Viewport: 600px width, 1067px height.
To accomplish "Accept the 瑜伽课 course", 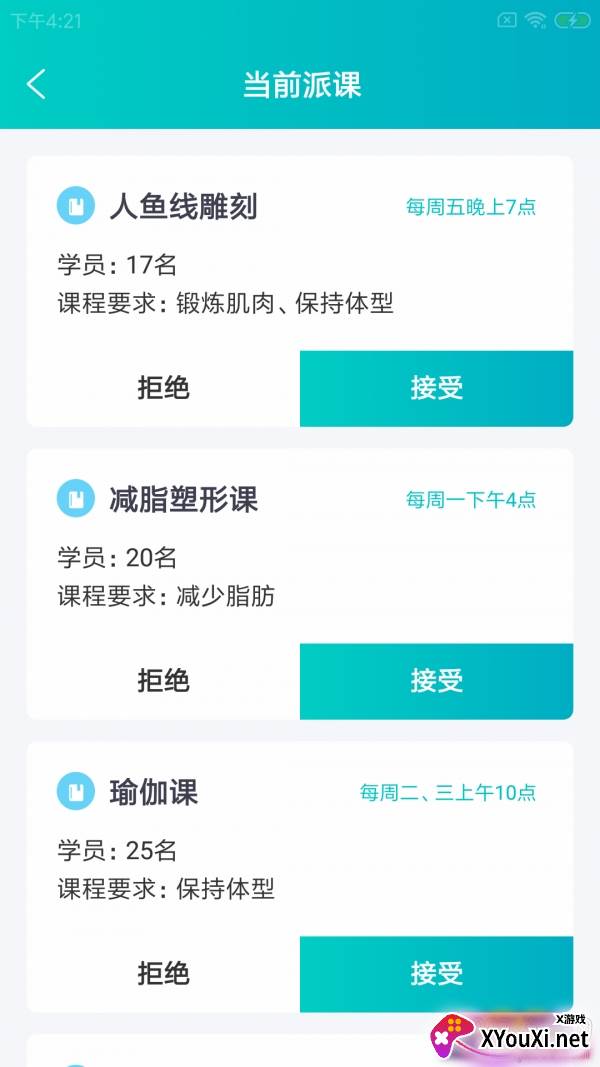I will point(436,974).
